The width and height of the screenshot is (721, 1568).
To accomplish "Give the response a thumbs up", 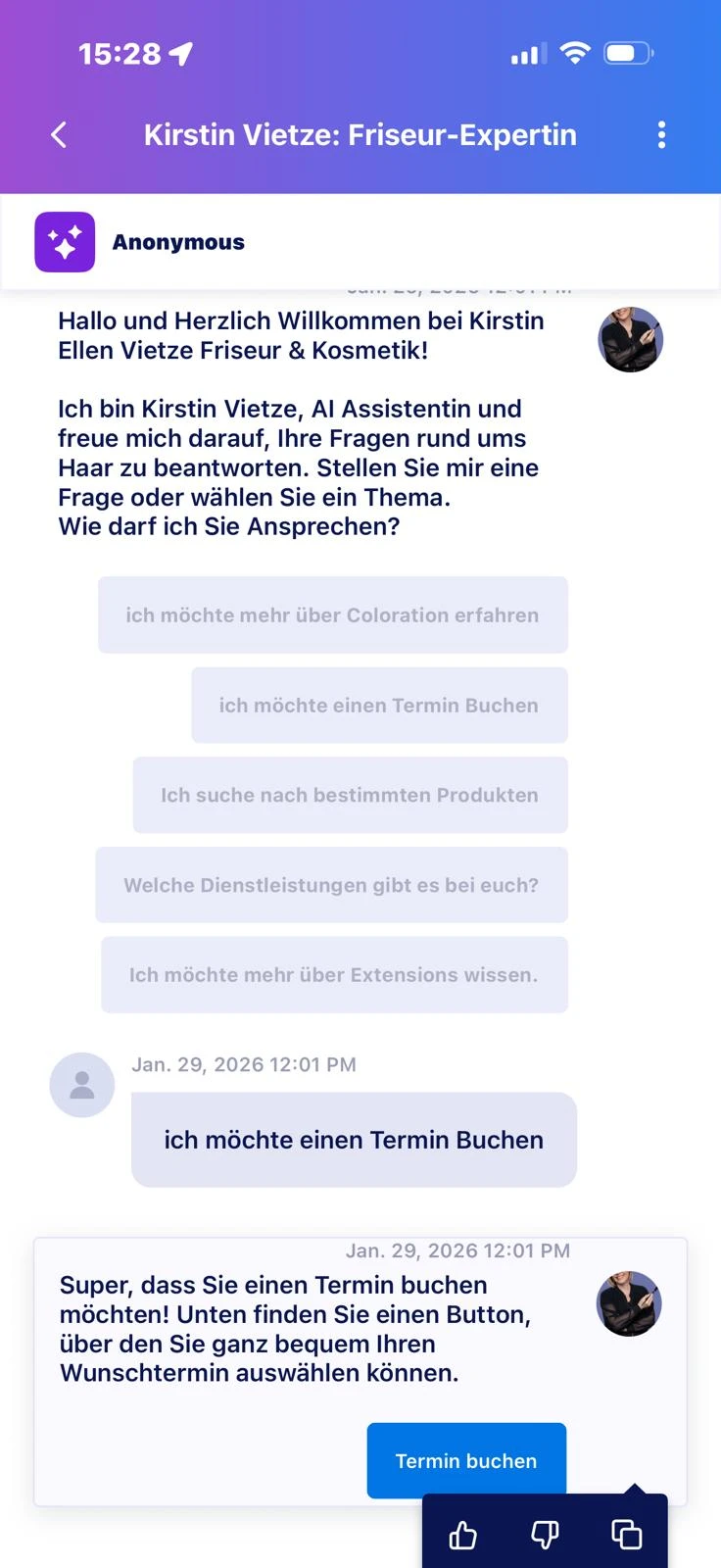I will coord(464,1534).
